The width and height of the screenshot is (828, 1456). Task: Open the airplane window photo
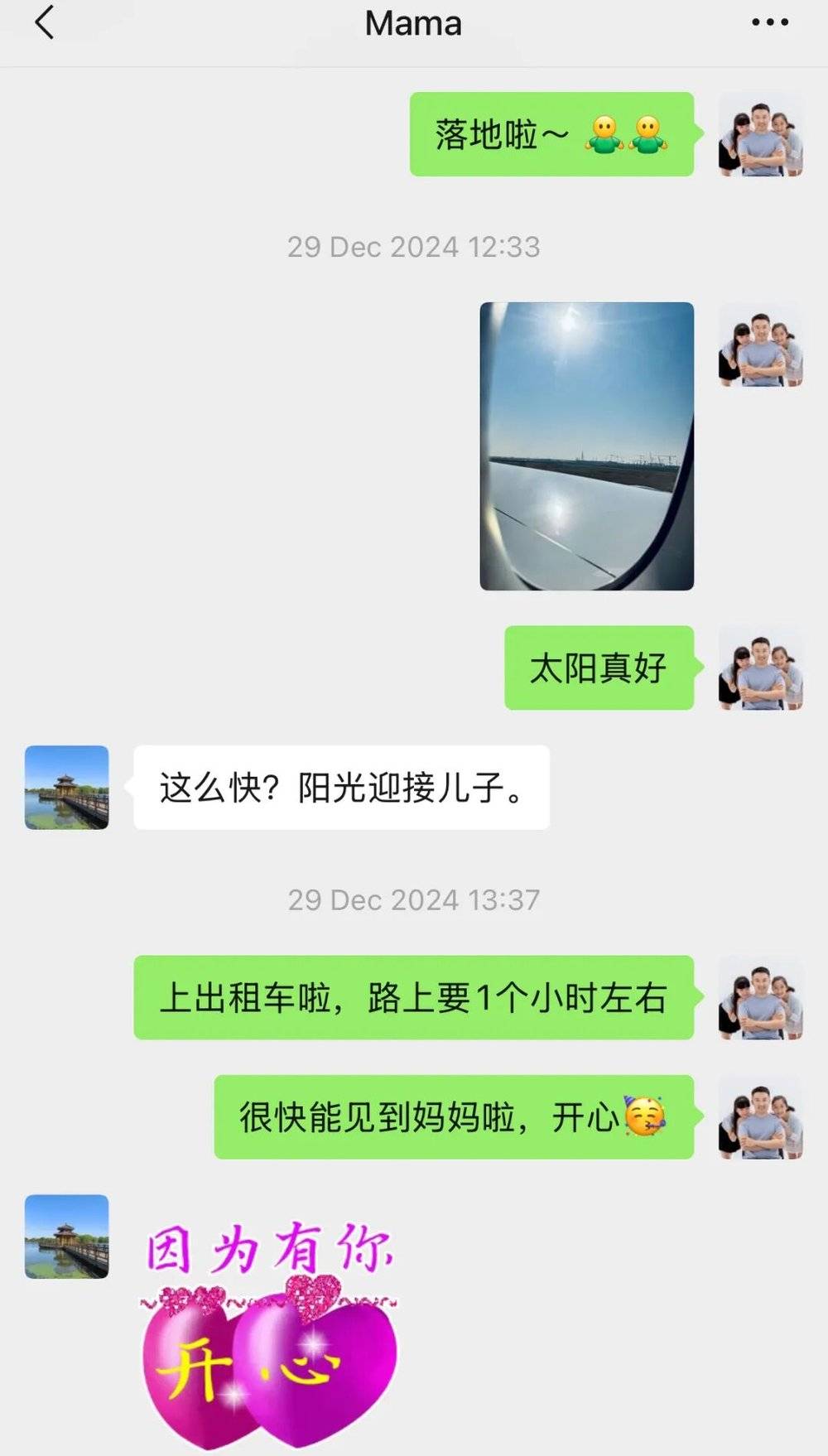point(586,446)
